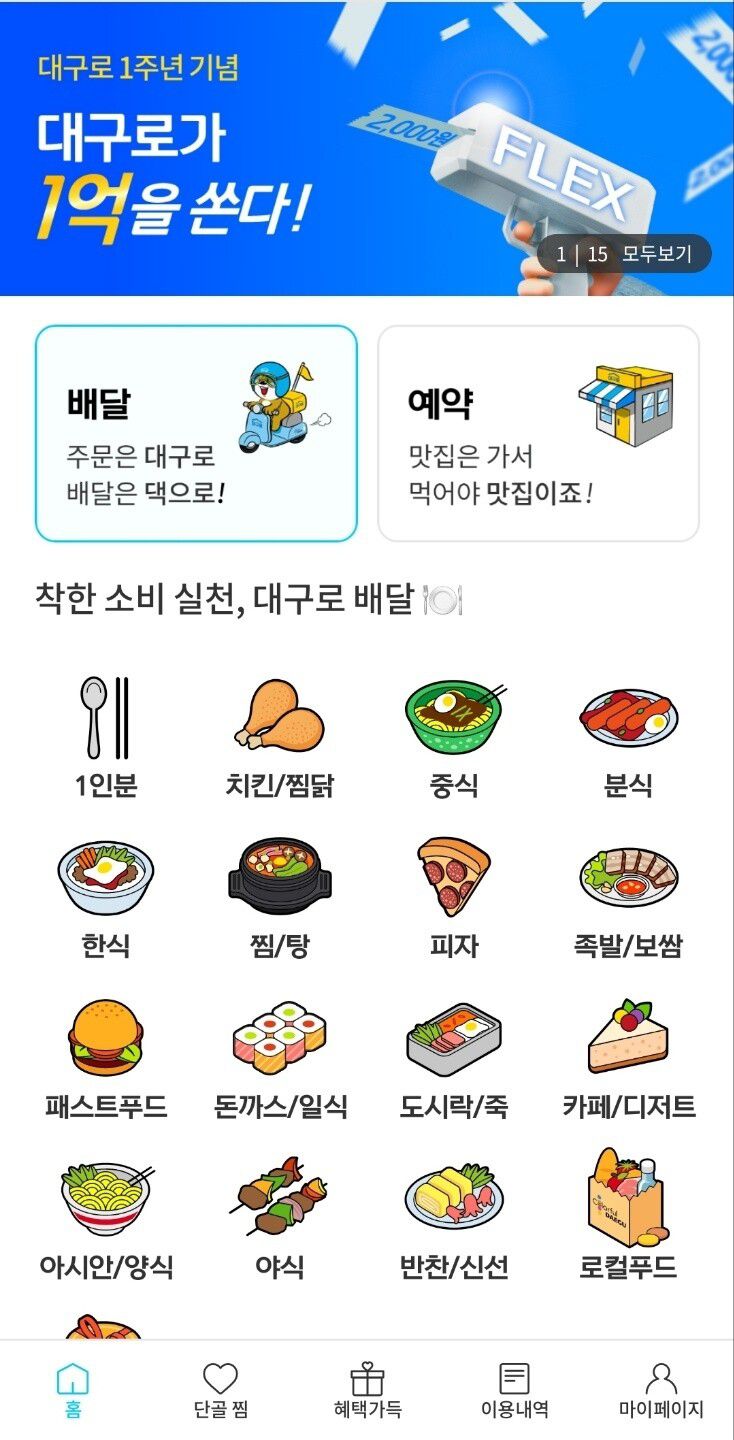Image resolution: width=734 pixels, height=1440 pixels.
Task: Open the 예약 reservation card
Action: (538, 433)
